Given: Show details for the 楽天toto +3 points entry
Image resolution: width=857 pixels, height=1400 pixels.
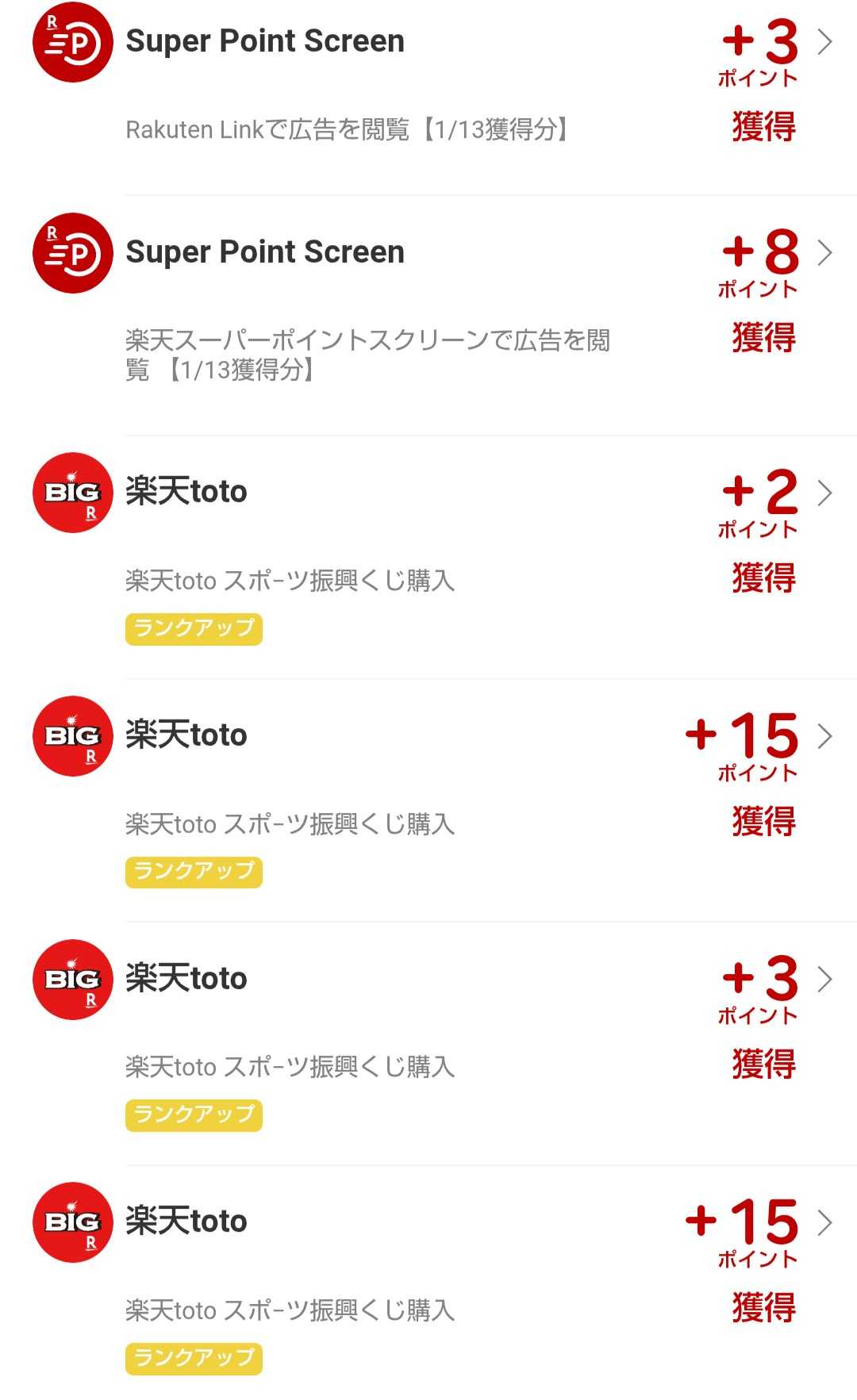Looking at the screenshot, I should tap(824, 979).
